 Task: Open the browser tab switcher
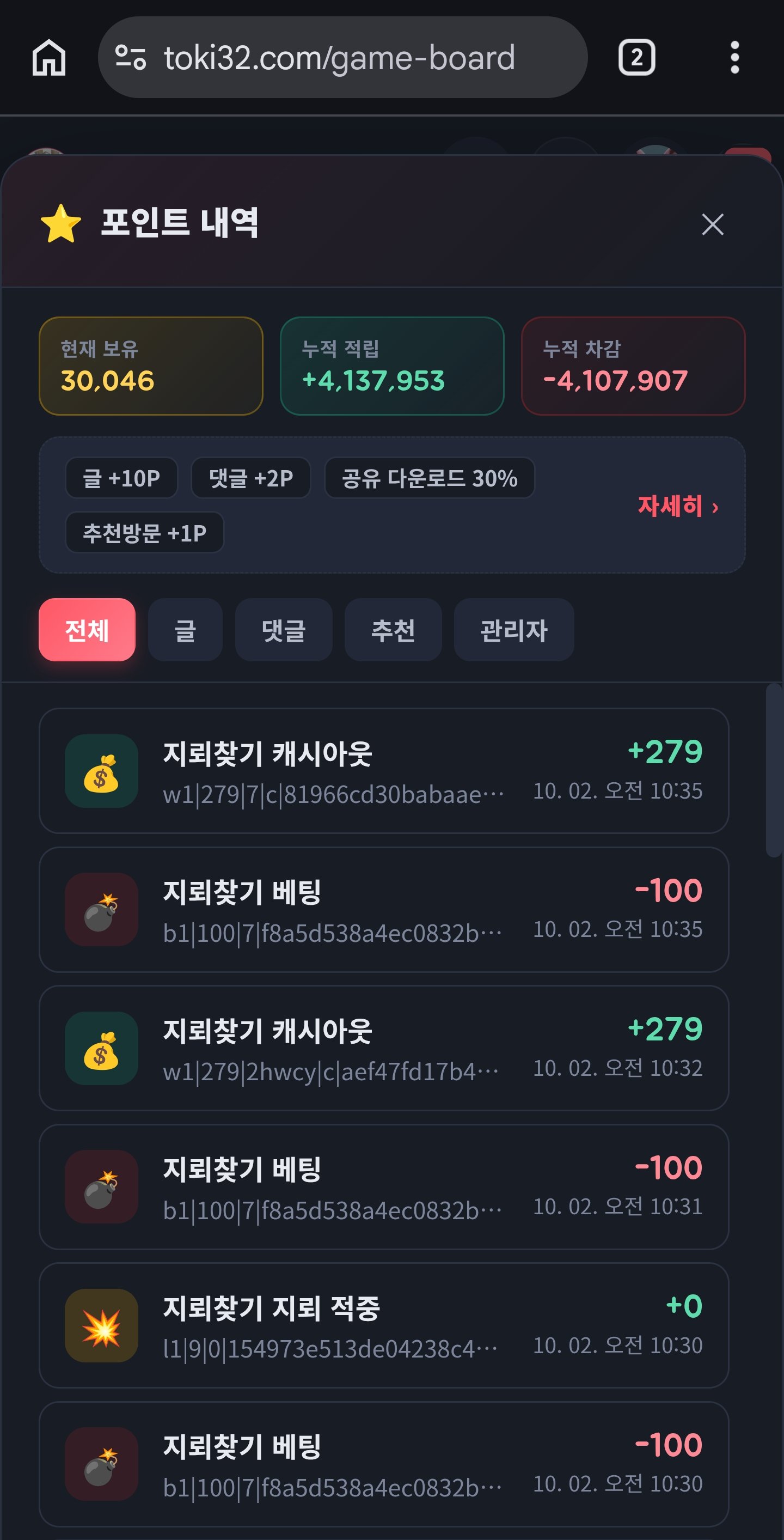[x=636, y=58]
